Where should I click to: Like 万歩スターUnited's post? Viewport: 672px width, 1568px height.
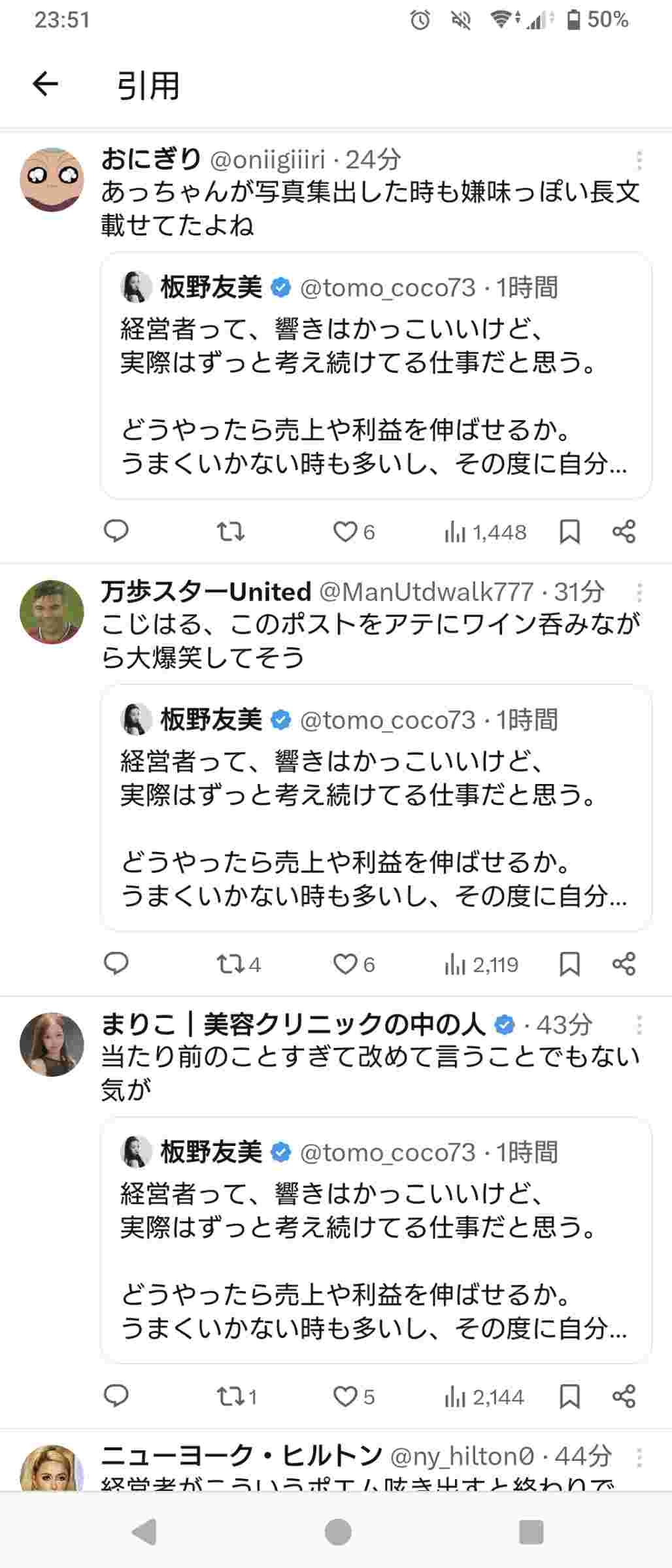(x=345, y=964)
